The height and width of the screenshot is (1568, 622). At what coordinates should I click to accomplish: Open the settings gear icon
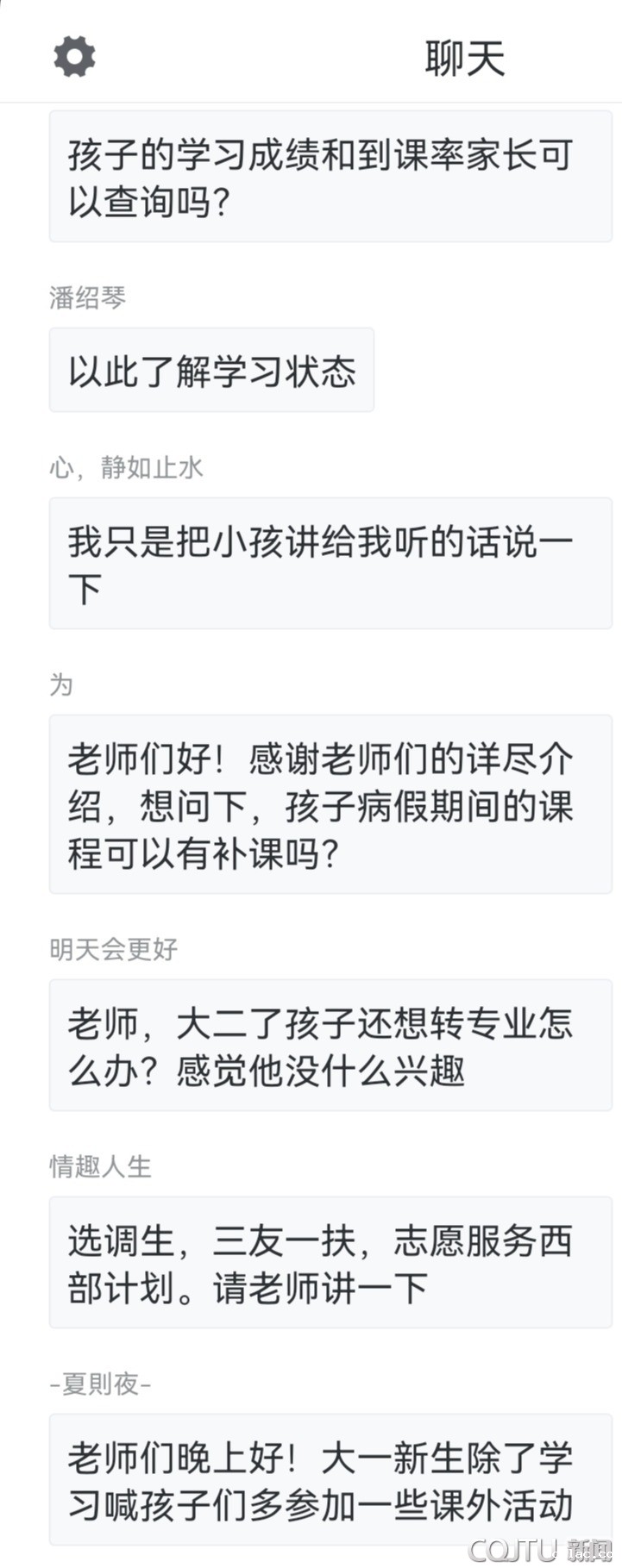74,57
